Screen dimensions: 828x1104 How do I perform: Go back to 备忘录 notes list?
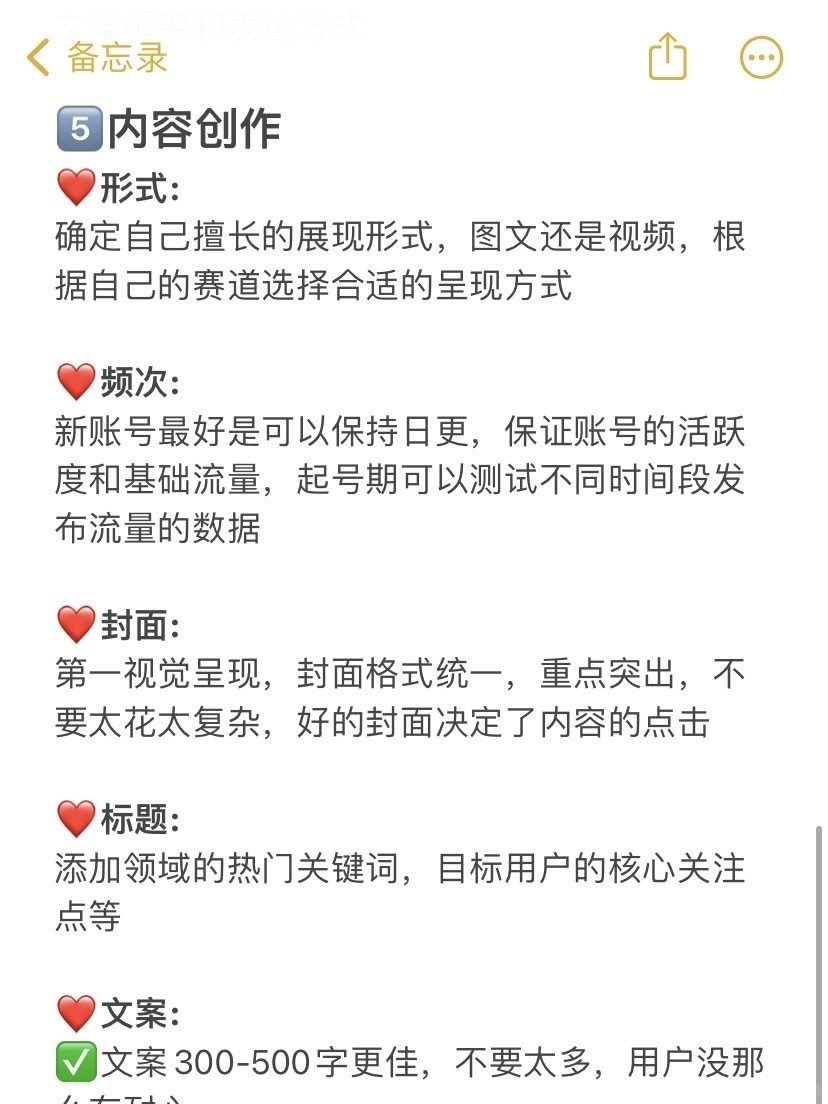click(x=97, y=58)
